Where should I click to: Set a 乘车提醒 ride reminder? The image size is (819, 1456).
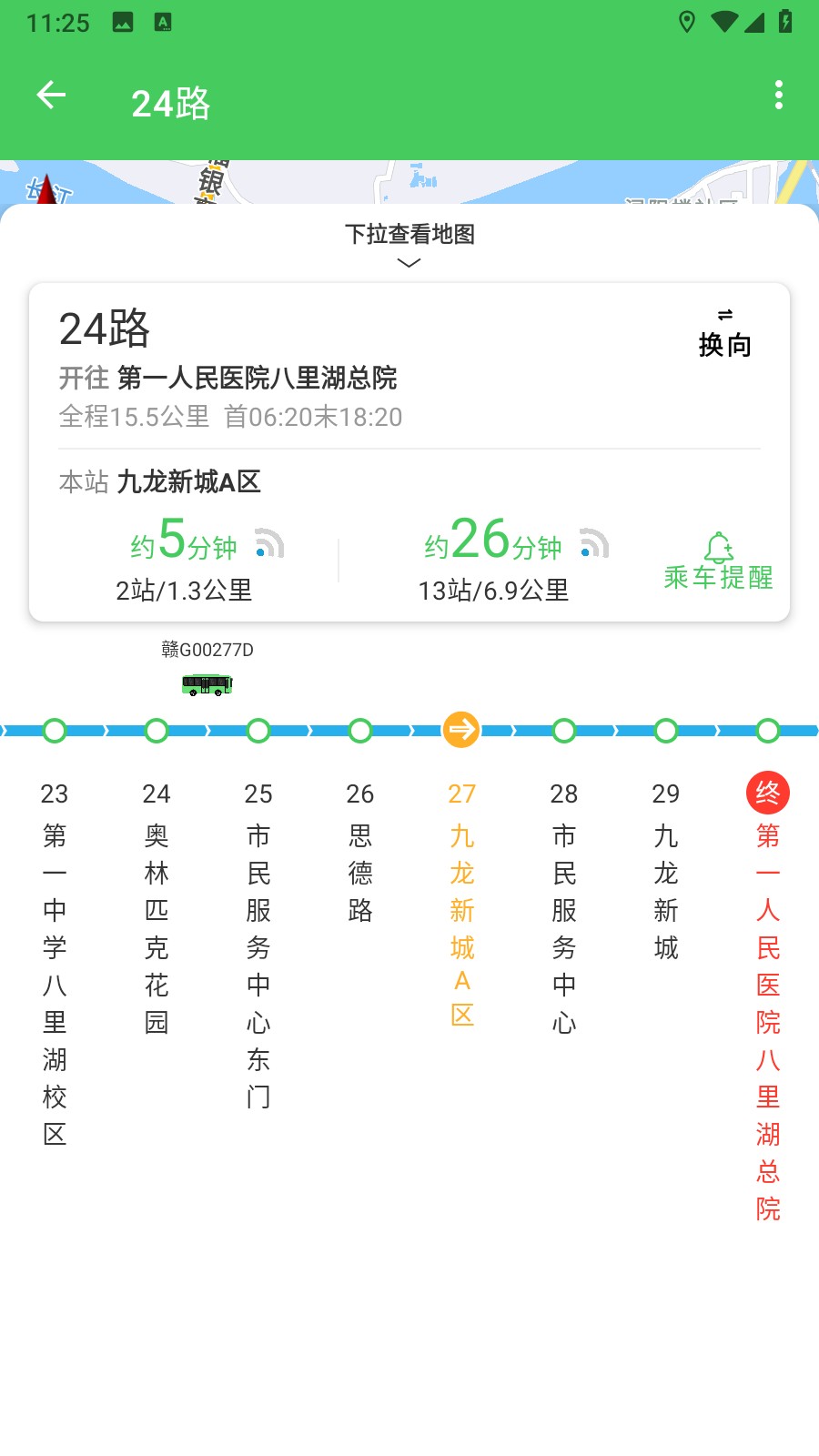coord(718,561)
